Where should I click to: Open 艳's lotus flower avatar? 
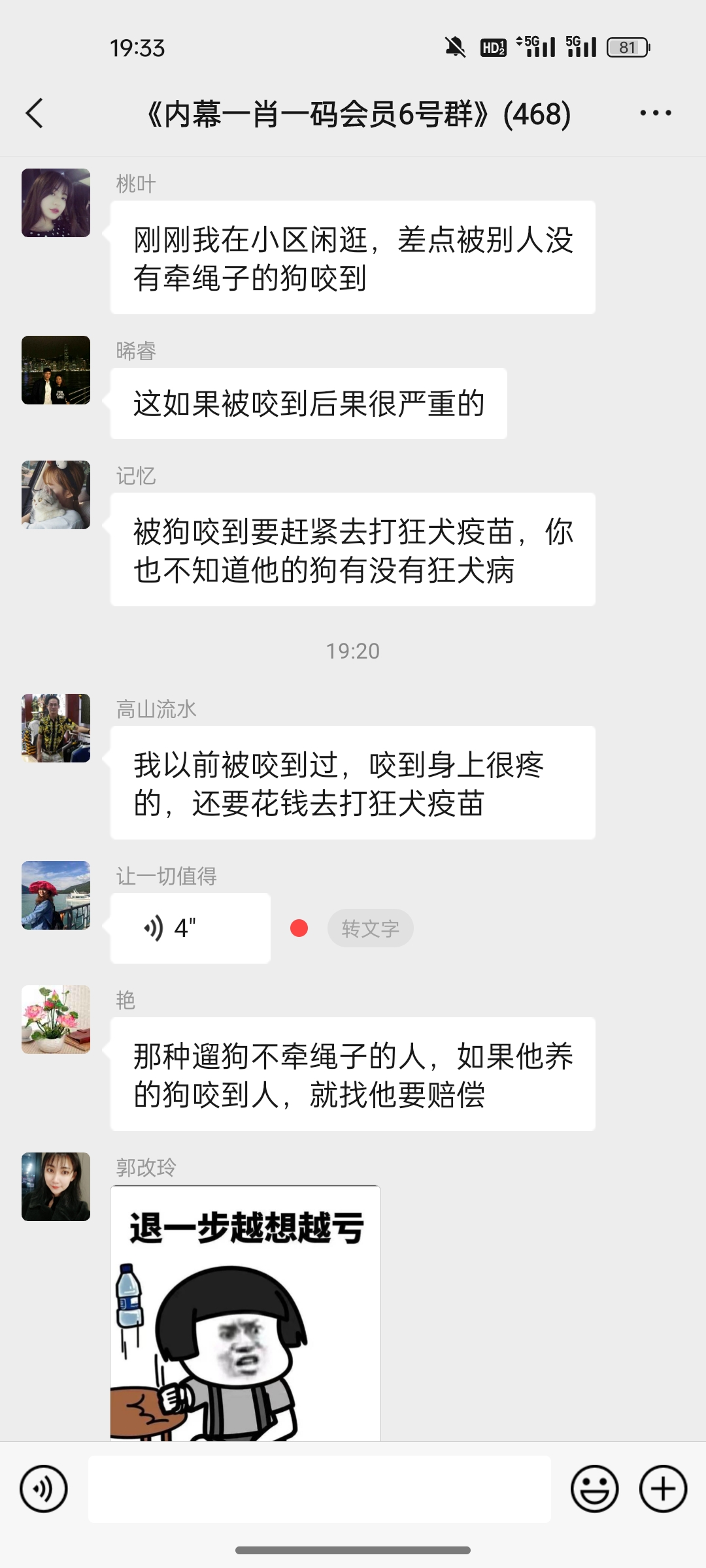[x=56, y=1019]
